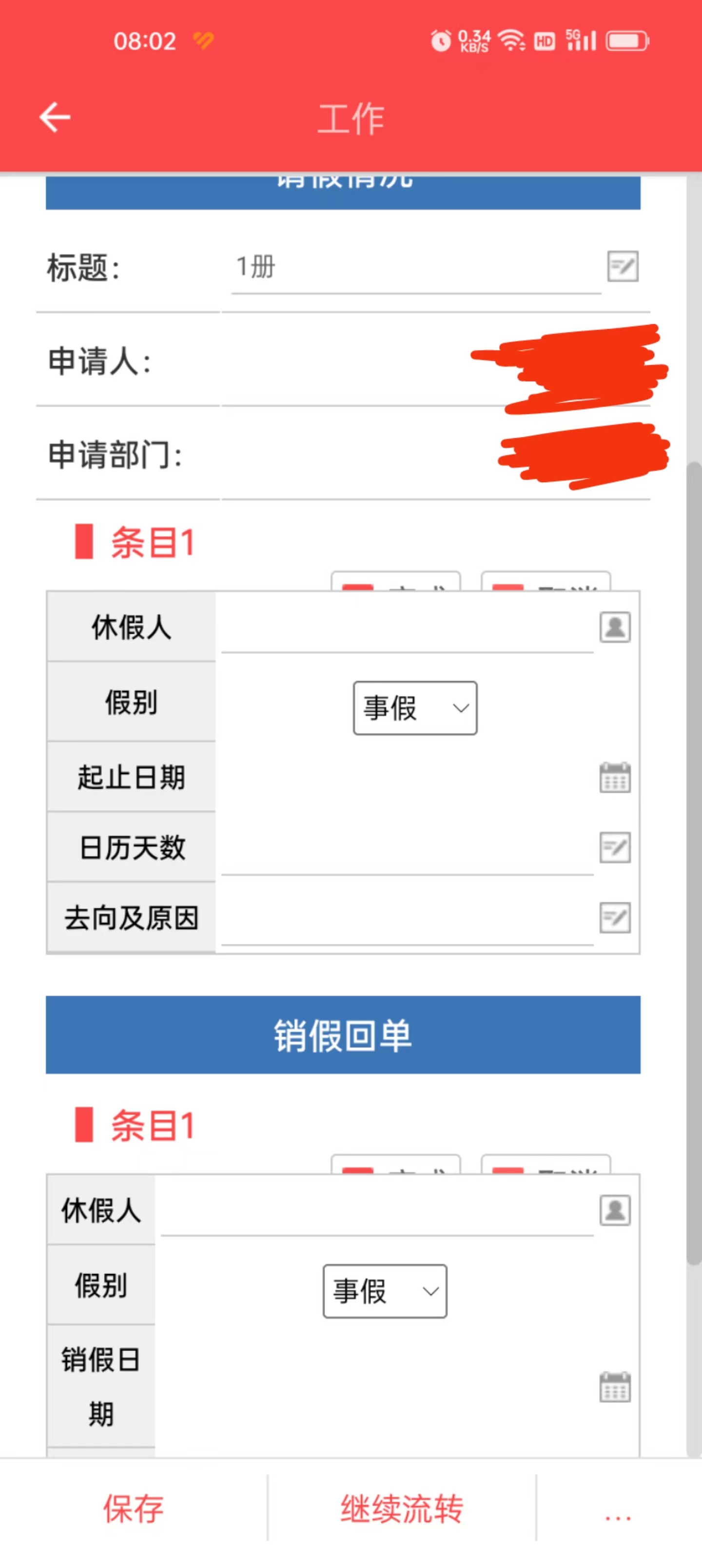
Task: Tap the 去向及原因 input field
Action: tap(407, 919)
